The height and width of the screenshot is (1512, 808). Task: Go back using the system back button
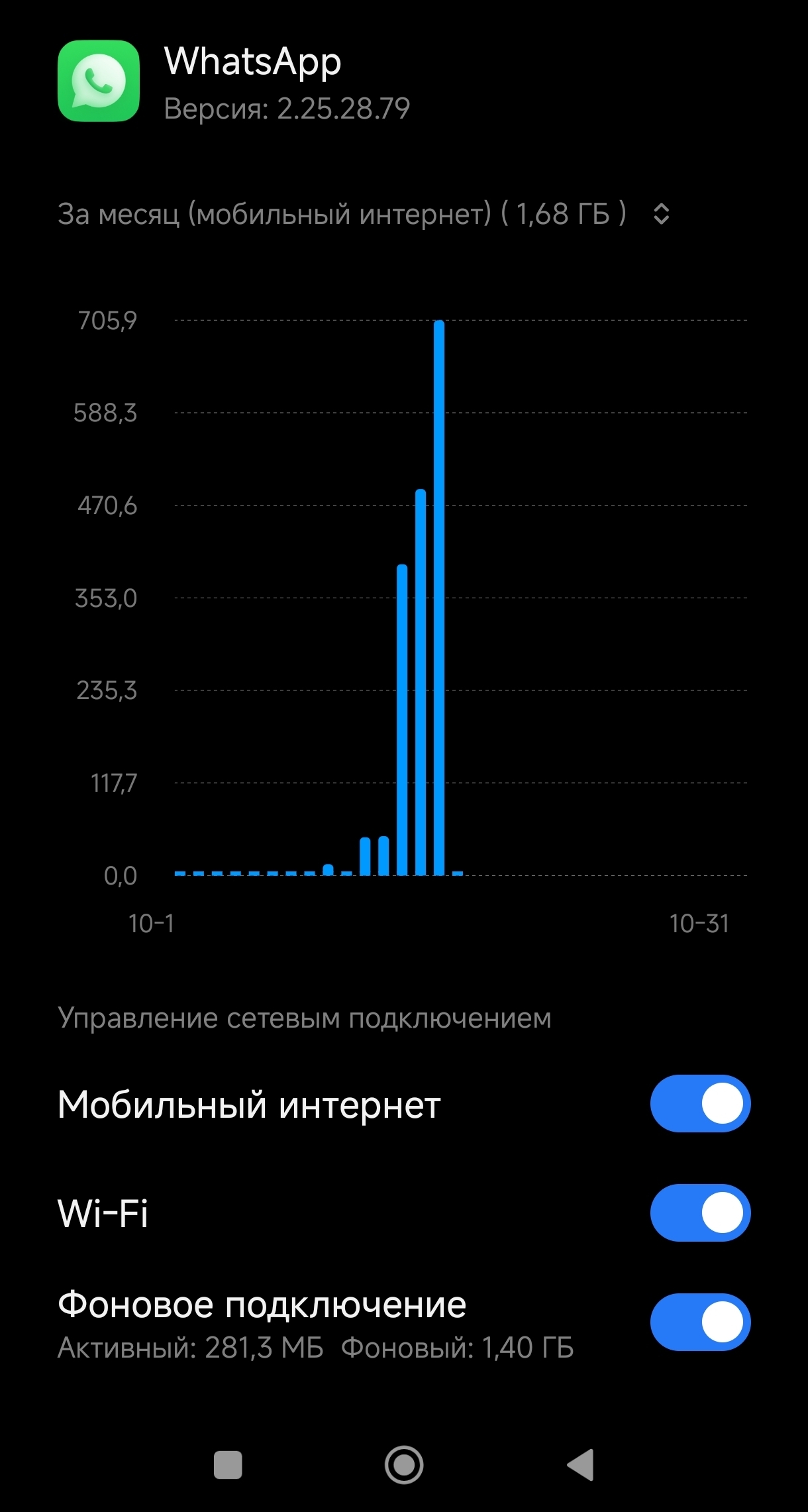(581, 1464)
